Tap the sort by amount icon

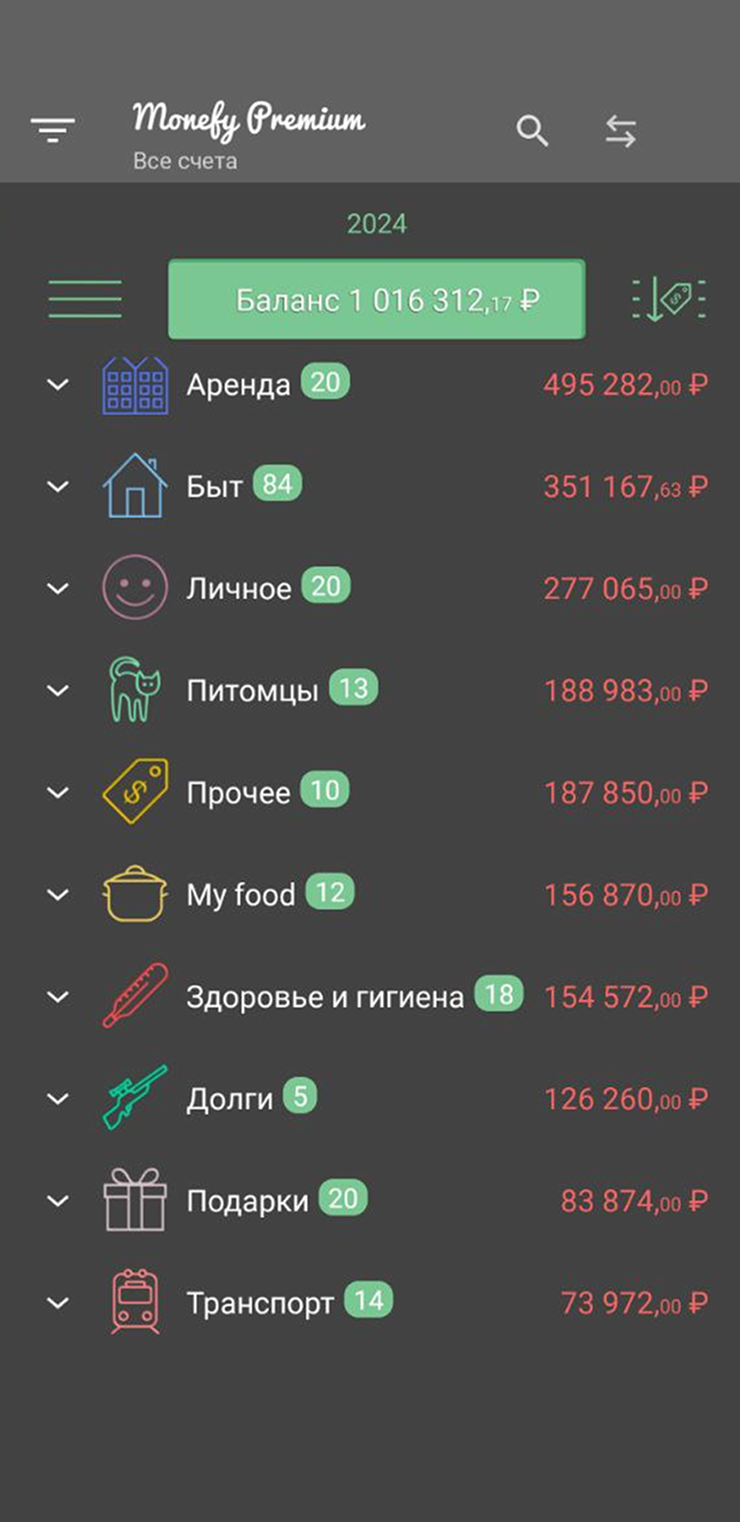click(x=669, y=299)
